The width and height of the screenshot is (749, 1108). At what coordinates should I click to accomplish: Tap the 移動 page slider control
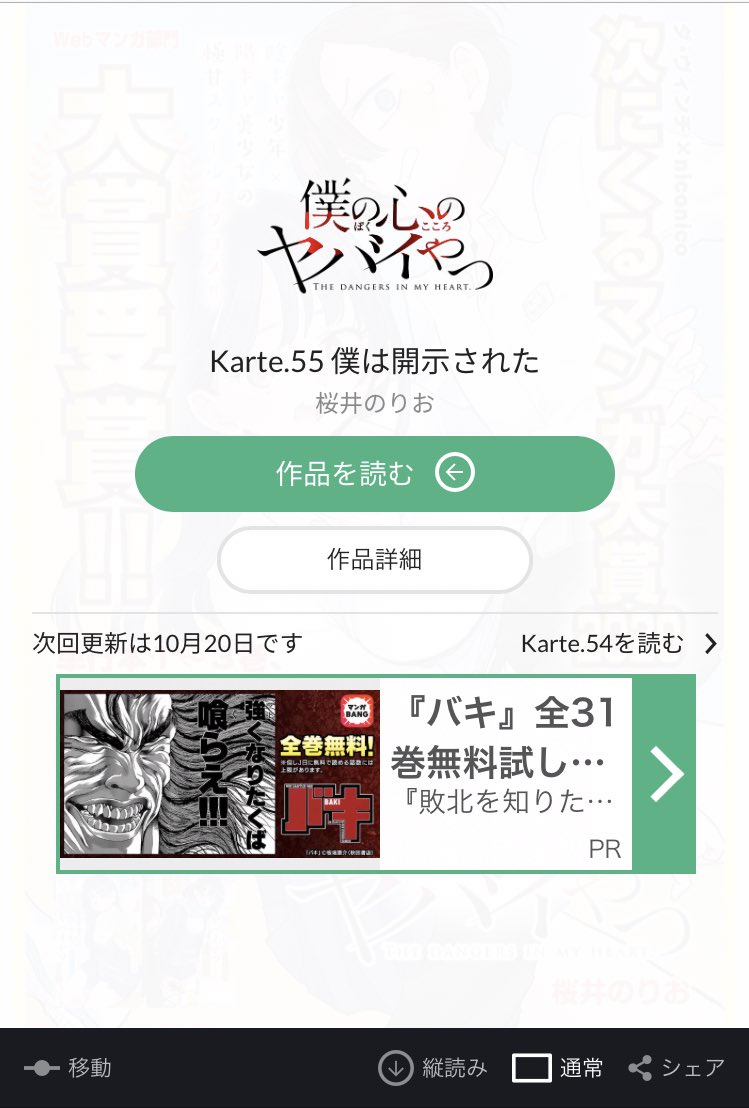[x=68, y=1068]
